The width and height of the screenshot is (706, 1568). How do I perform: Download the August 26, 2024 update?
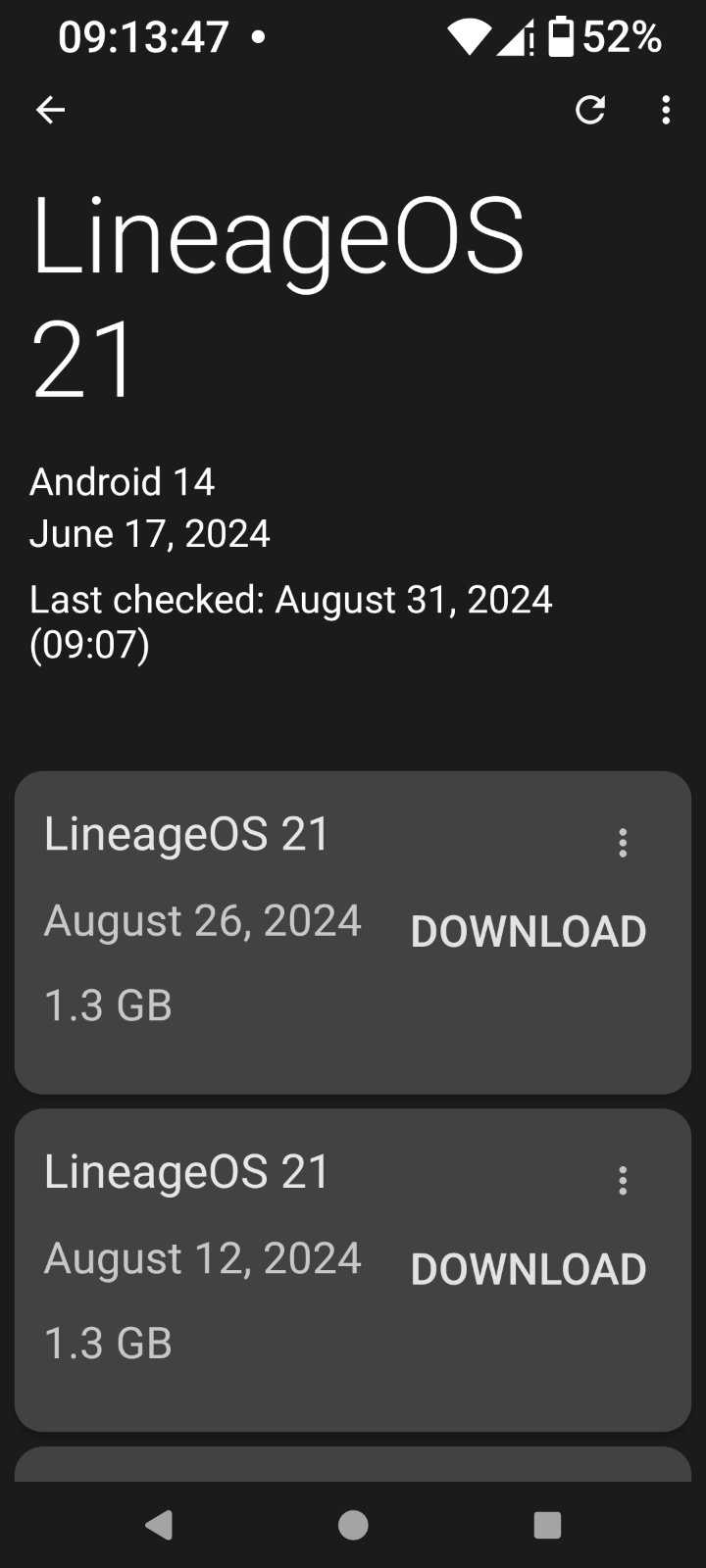[529, 931]
